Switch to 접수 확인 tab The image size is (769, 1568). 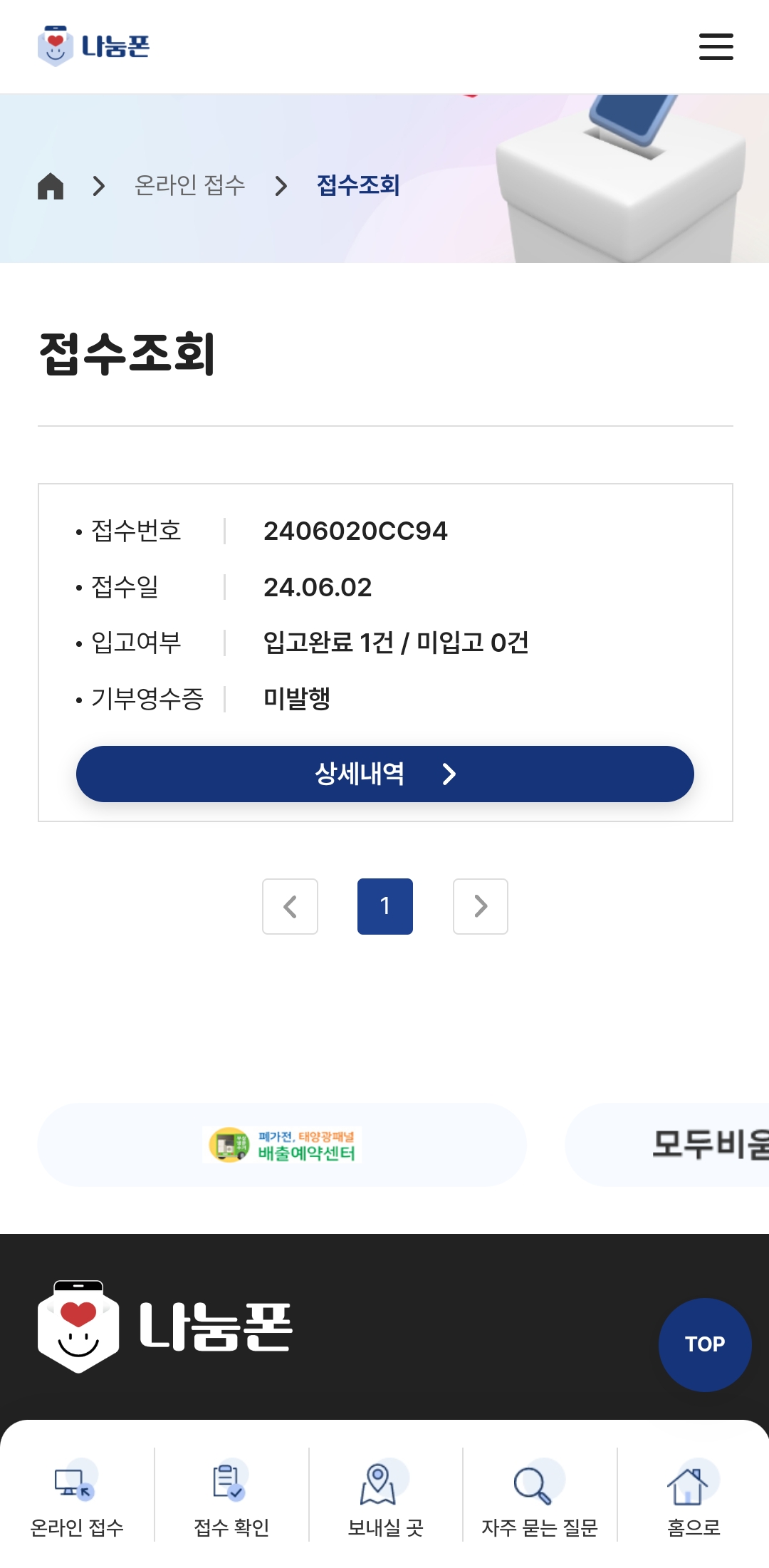pos(231,1496)
